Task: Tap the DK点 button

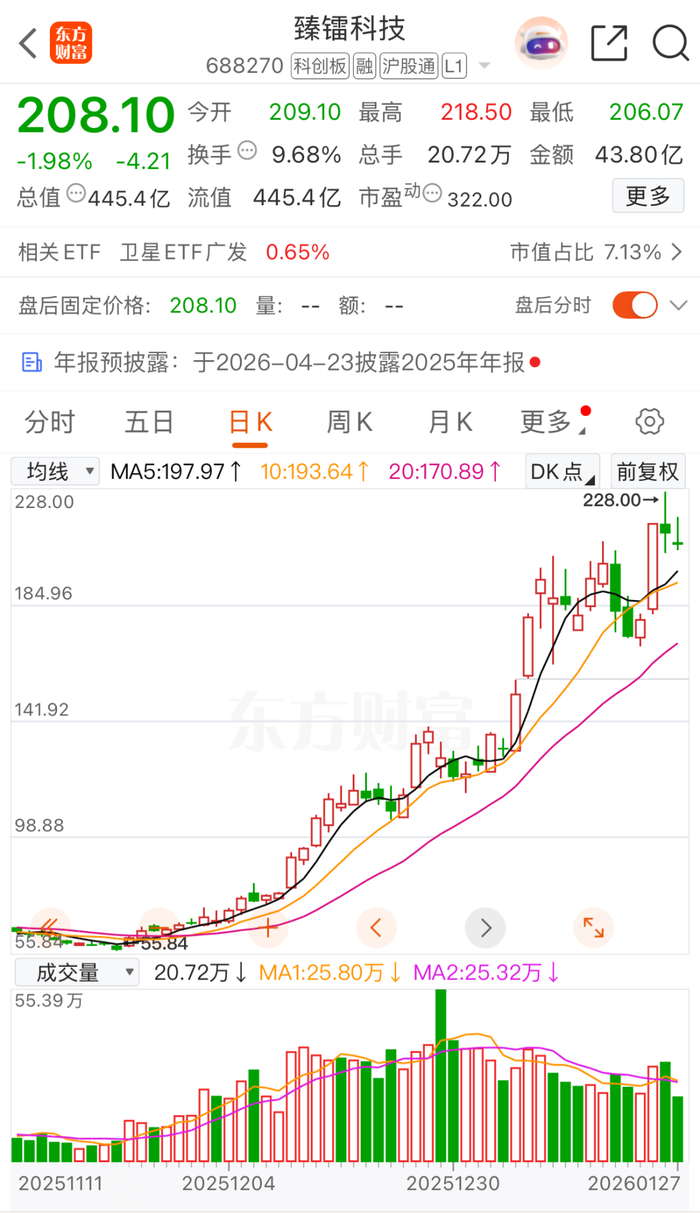Action: tap(562, 471)
